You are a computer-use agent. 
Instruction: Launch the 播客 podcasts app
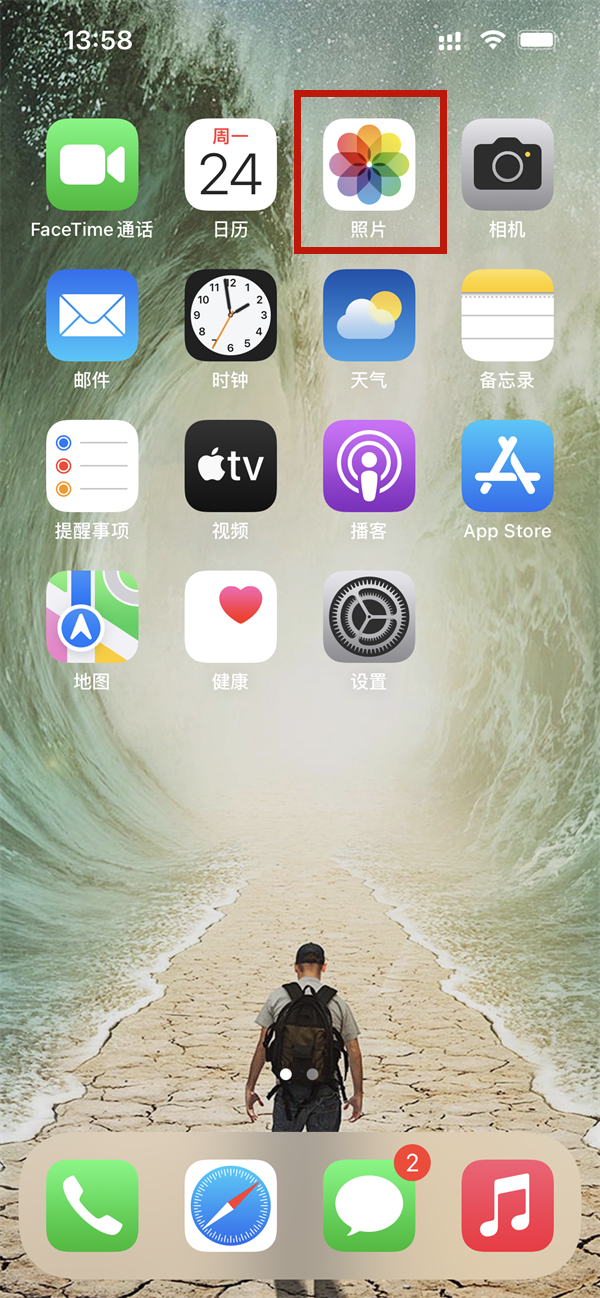coord(369,466)
